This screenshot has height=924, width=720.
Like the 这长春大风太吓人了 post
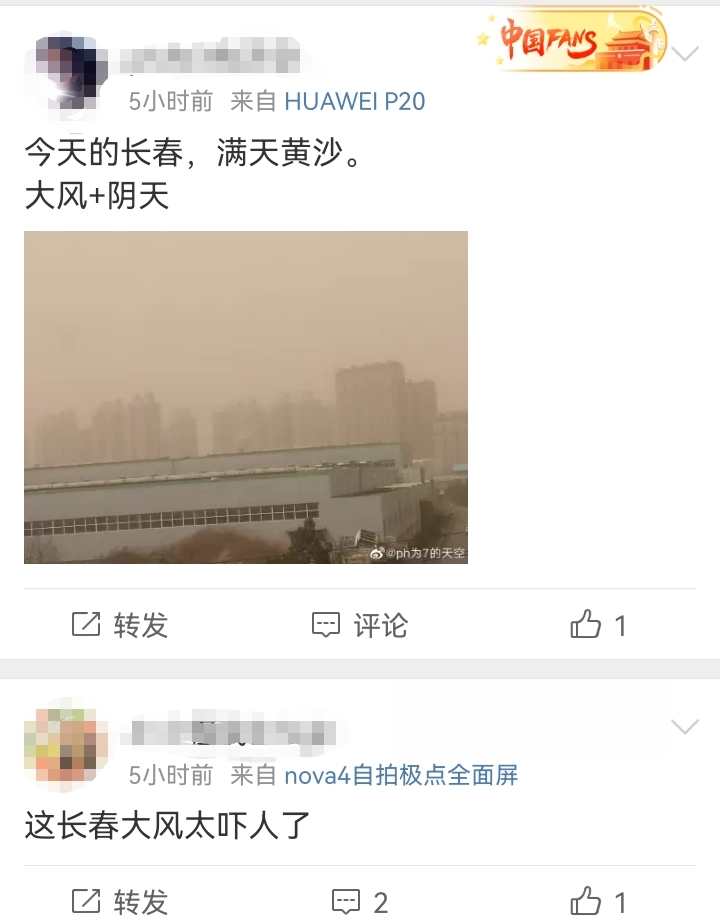598,902
